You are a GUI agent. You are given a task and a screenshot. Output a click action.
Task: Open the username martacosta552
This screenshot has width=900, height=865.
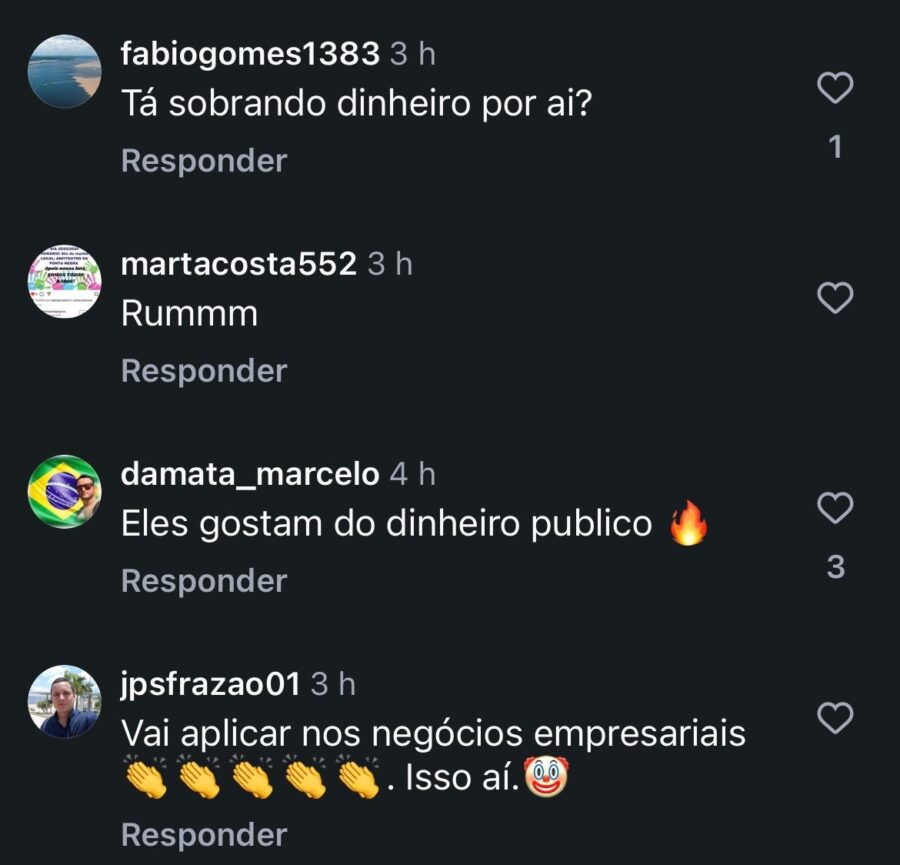pyautogui.click(x=238, y=264)
